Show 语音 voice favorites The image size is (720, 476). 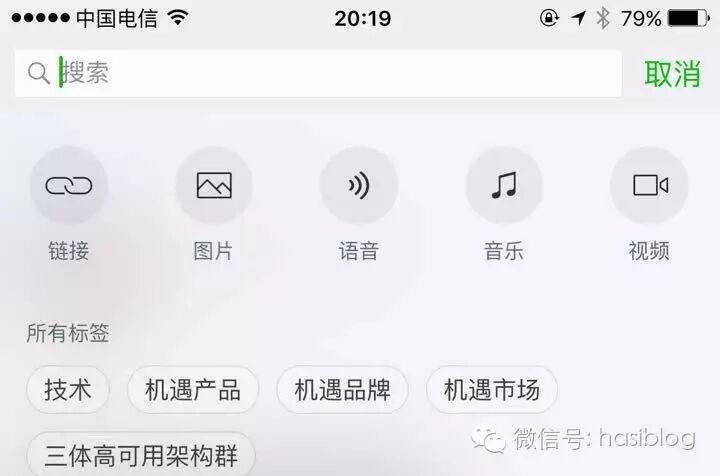point(359,186)
